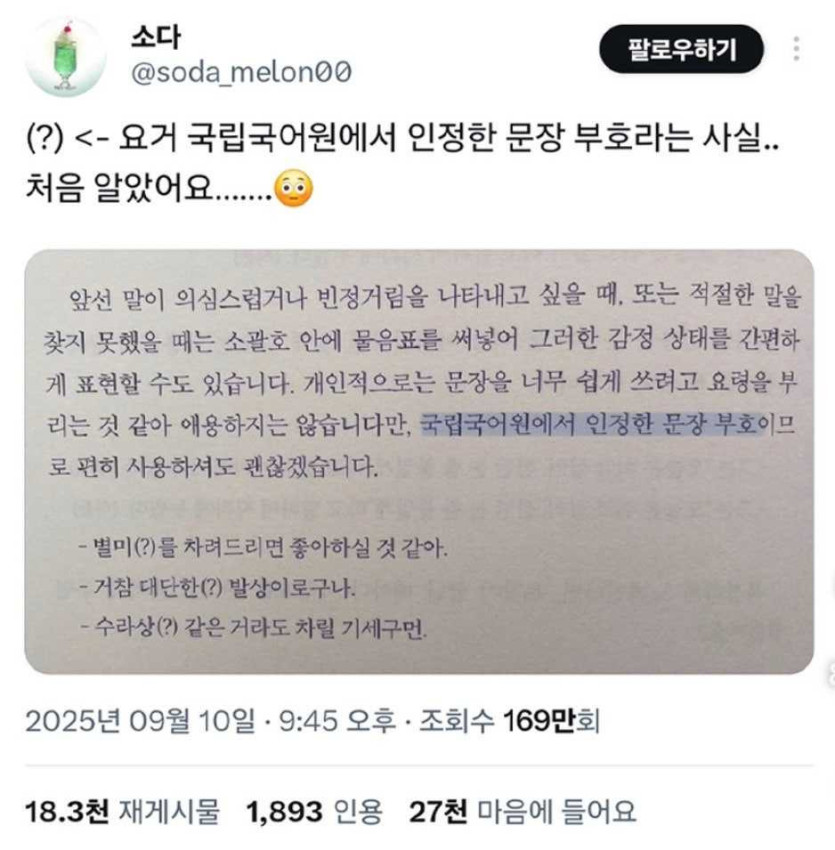Image resolution: width=835 pixels, height=850 pixels.
Task: Follow the 소다 account with 팔로우하기
Action: tap(681, 49)
